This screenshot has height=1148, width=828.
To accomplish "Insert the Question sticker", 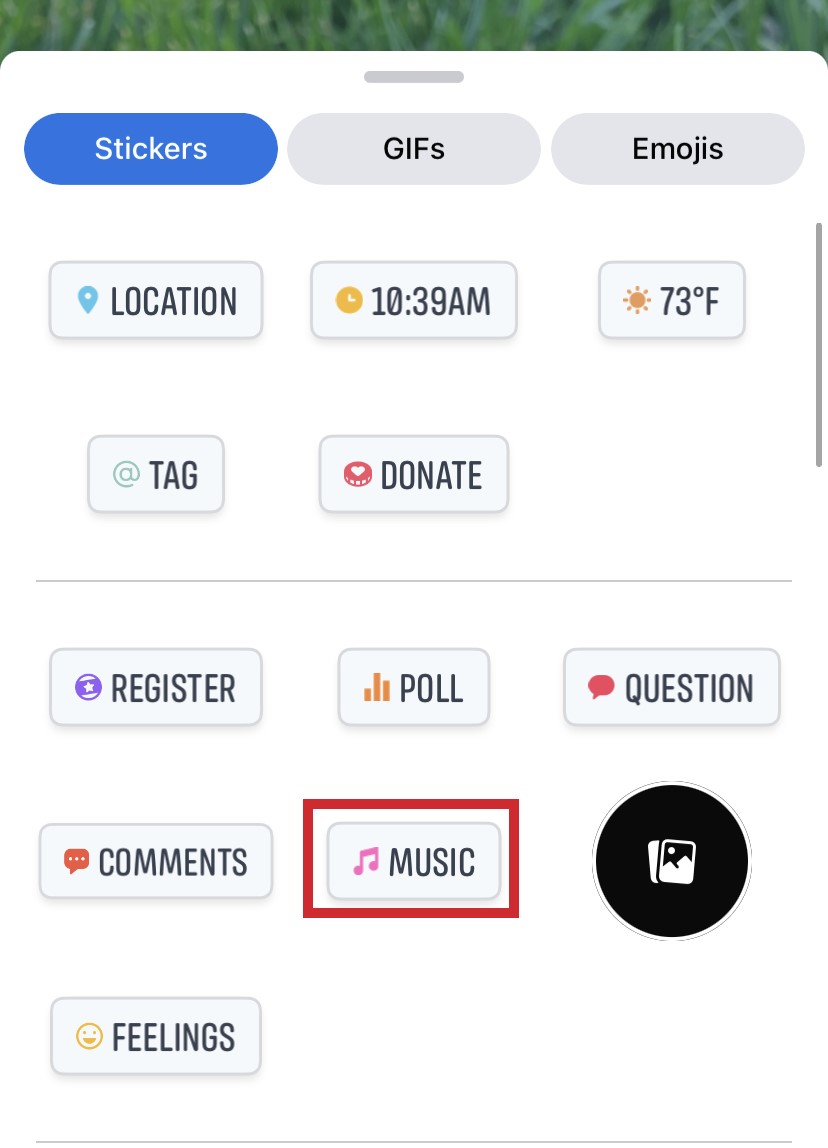I will click(672, 687).
